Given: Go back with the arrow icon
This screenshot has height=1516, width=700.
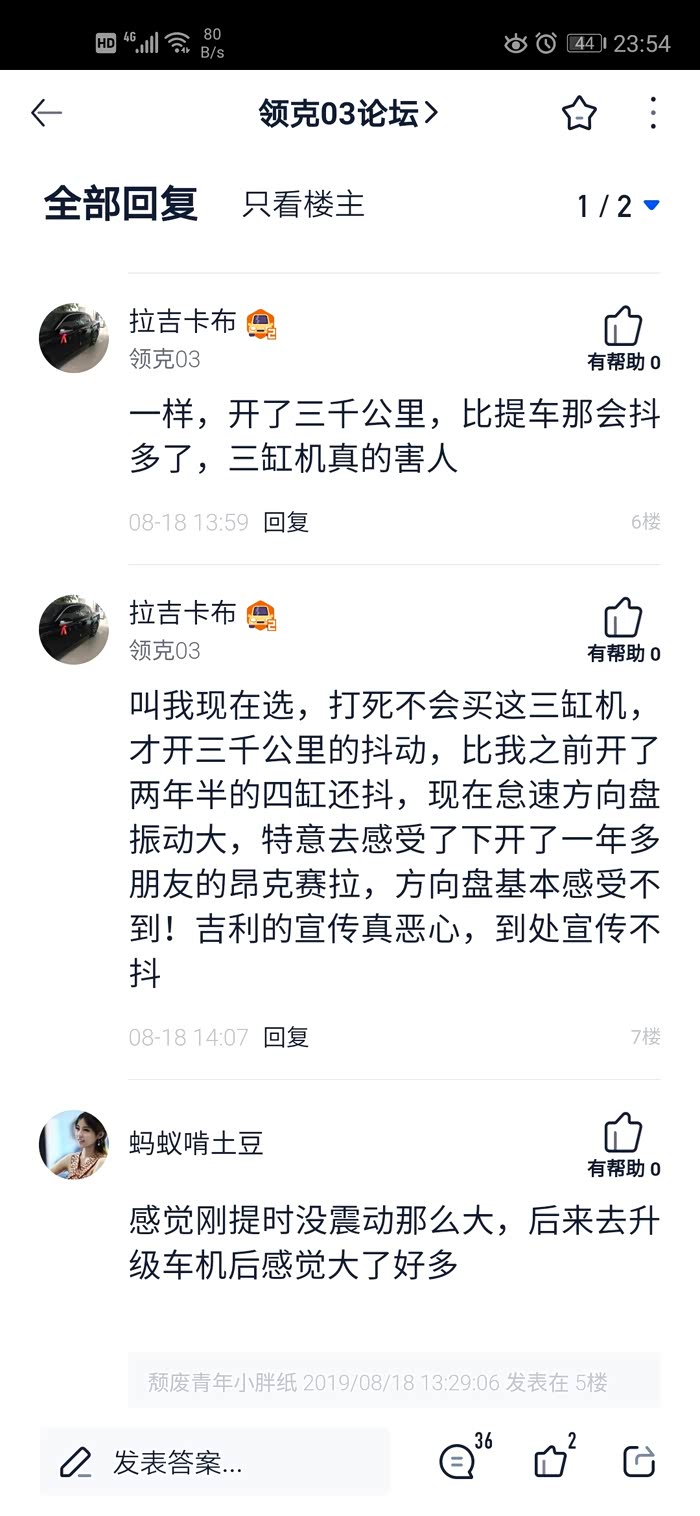Looking at the screenshot, I should click(46, 113).
